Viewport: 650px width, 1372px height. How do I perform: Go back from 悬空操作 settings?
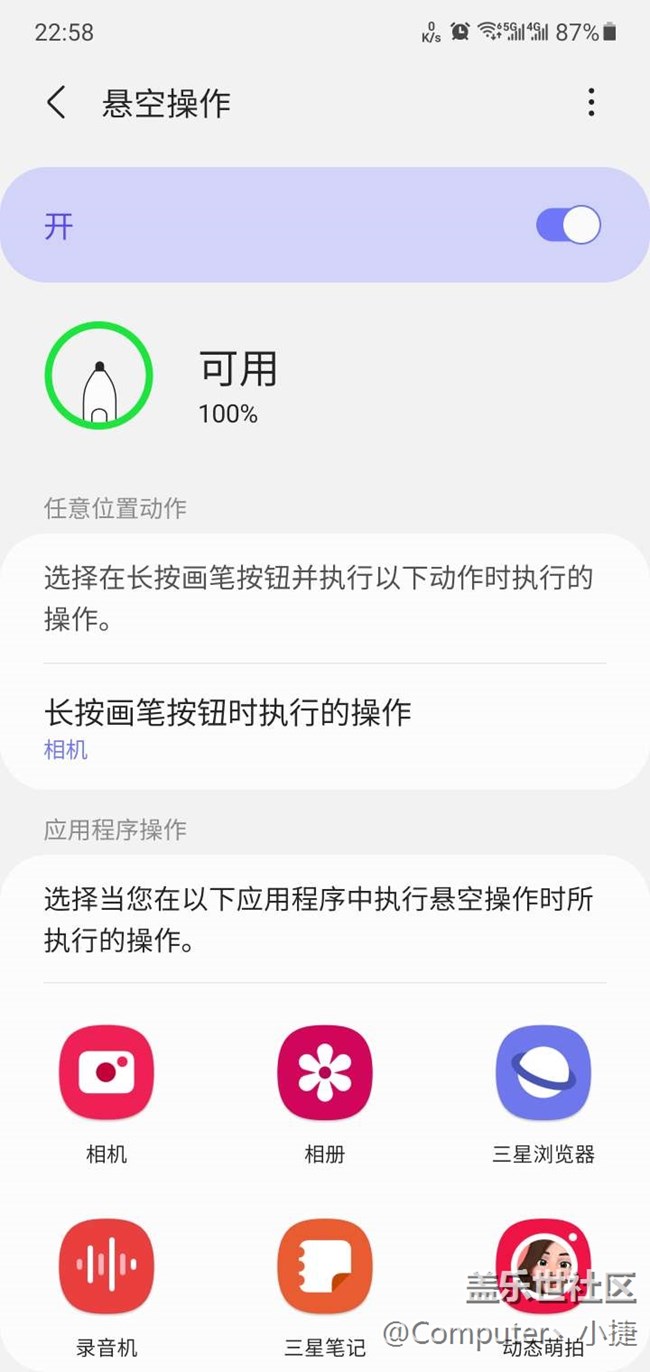pos(57,103)
